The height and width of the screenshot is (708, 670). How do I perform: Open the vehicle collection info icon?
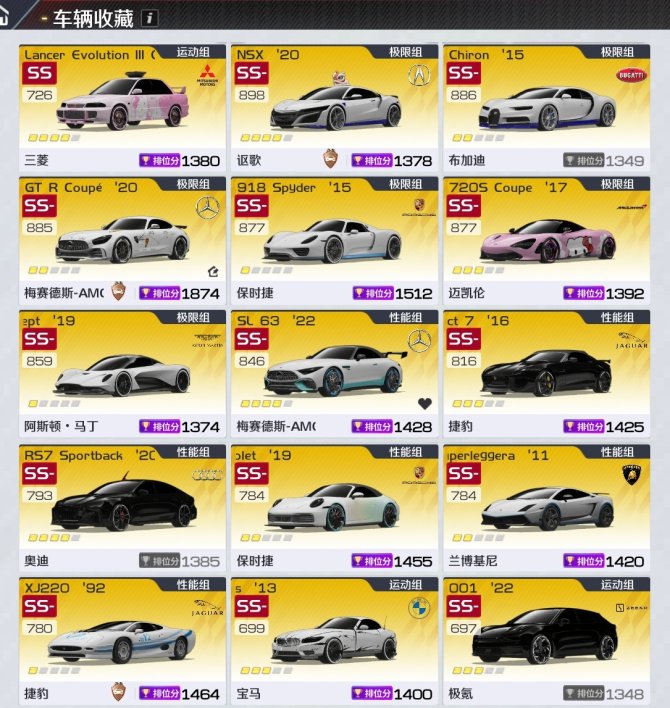[x=149, y=18]
